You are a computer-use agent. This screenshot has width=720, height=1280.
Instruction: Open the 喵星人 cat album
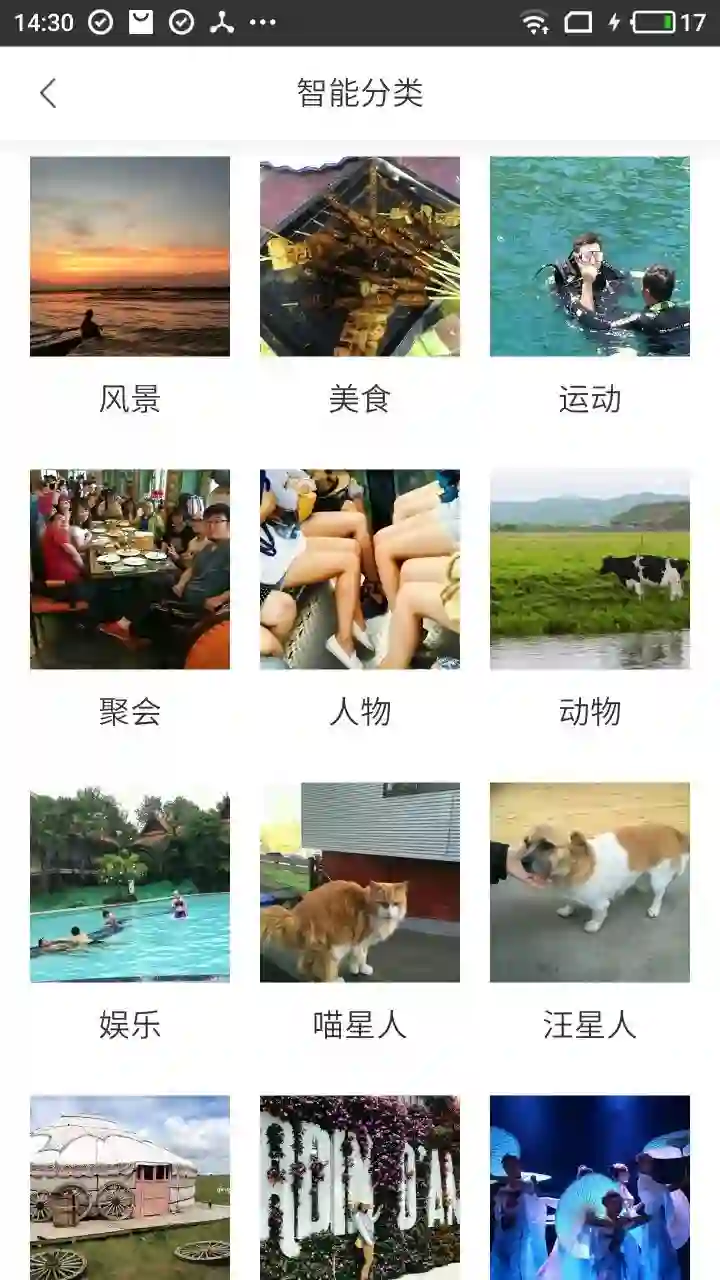[360, 882]
